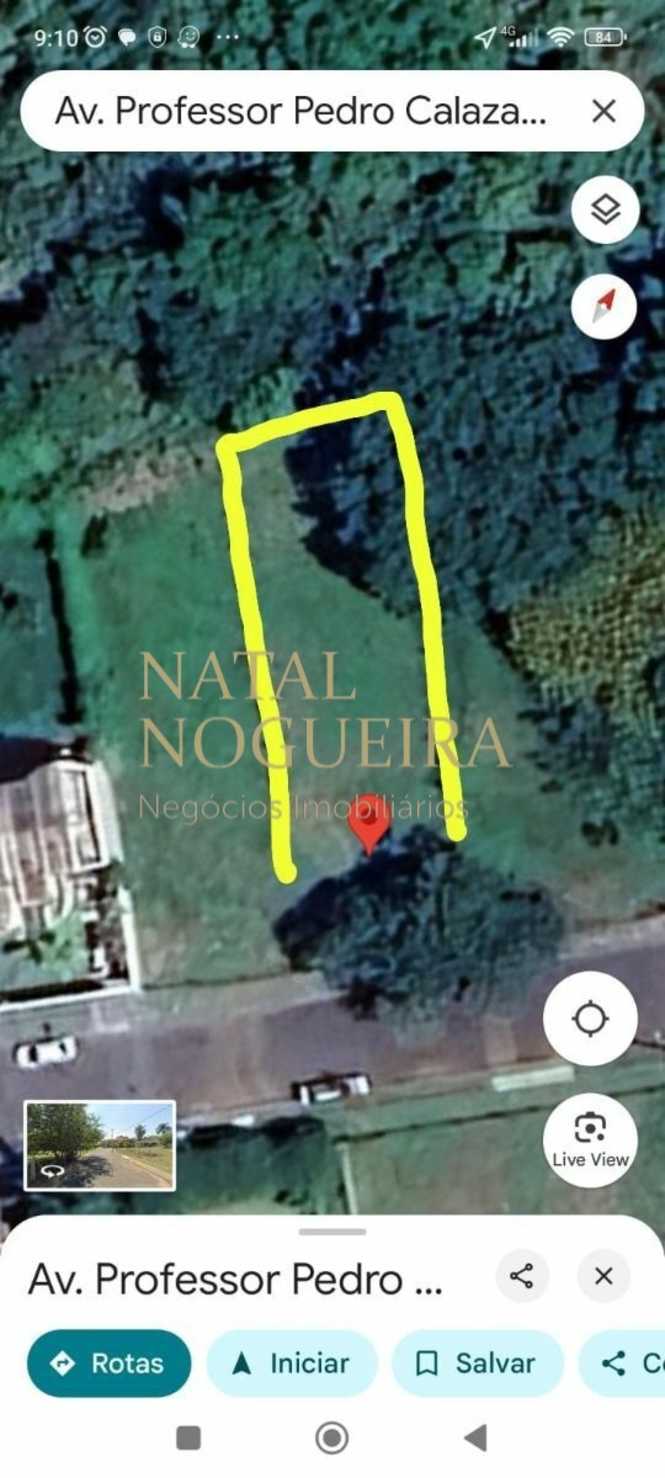Clear the search with the X icon

pos(604,111)
